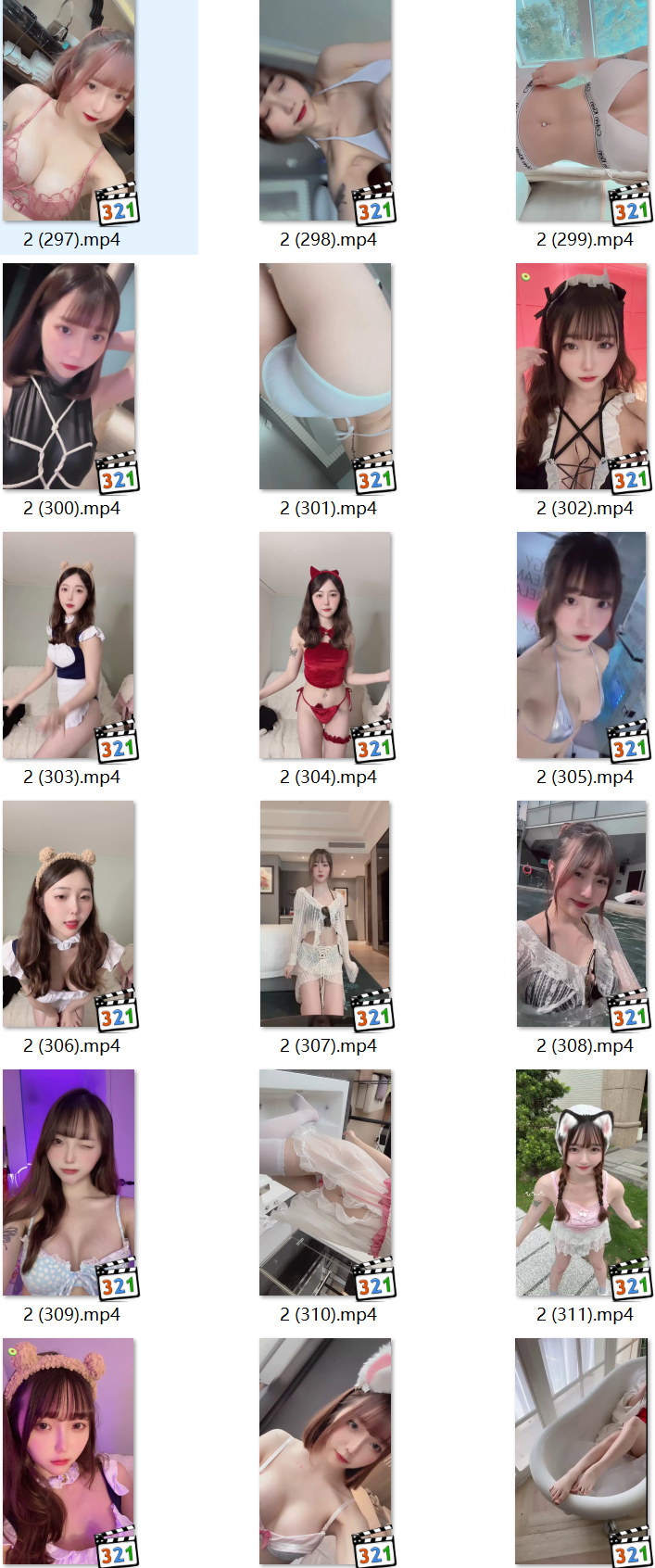Play the video 2 (308).mp4

coord(583,915)
